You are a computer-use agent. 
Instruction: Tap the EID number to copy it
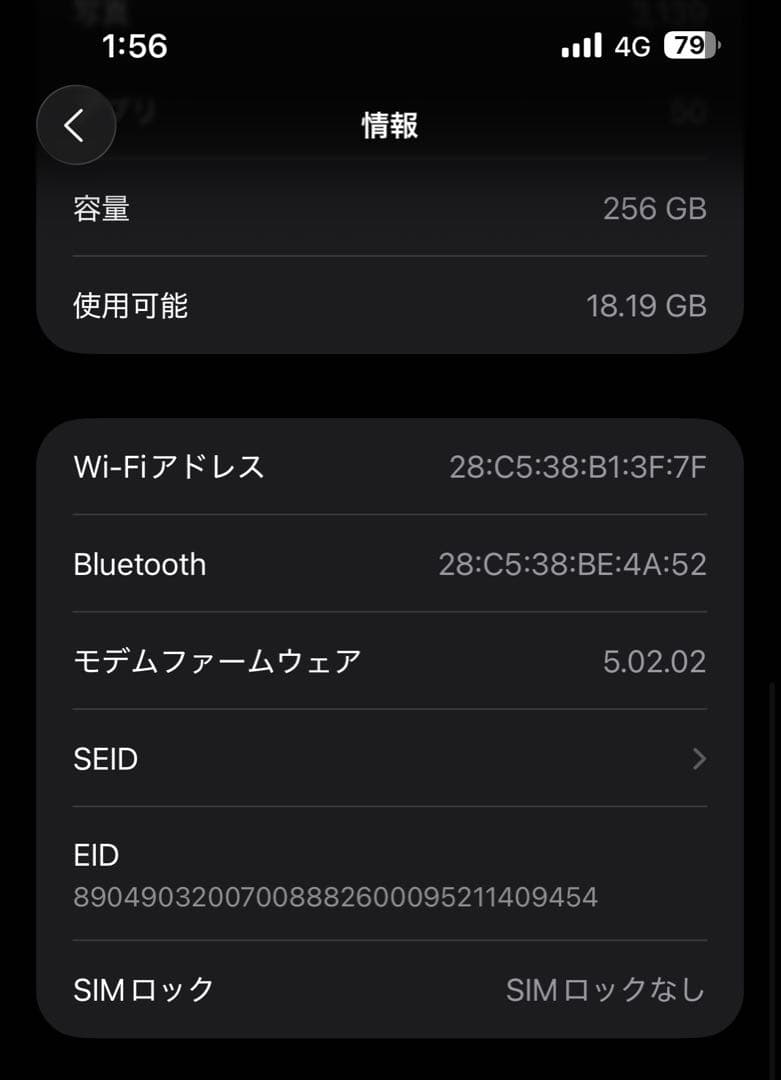click(x=335, y=897)
